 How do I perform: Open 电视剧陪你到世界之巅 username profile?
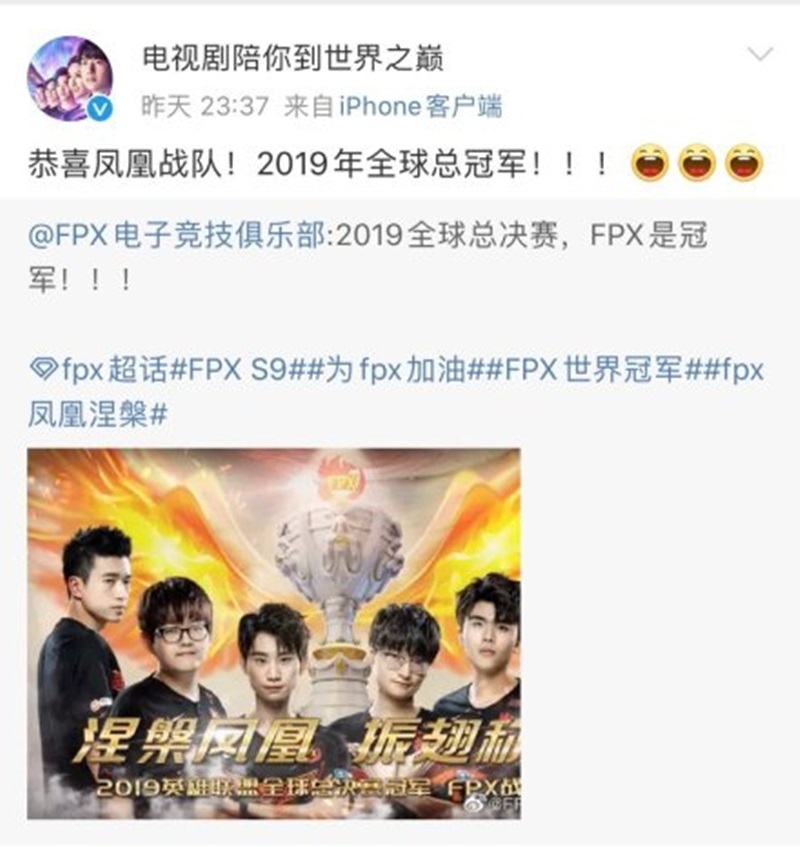[x=293, y=58]
